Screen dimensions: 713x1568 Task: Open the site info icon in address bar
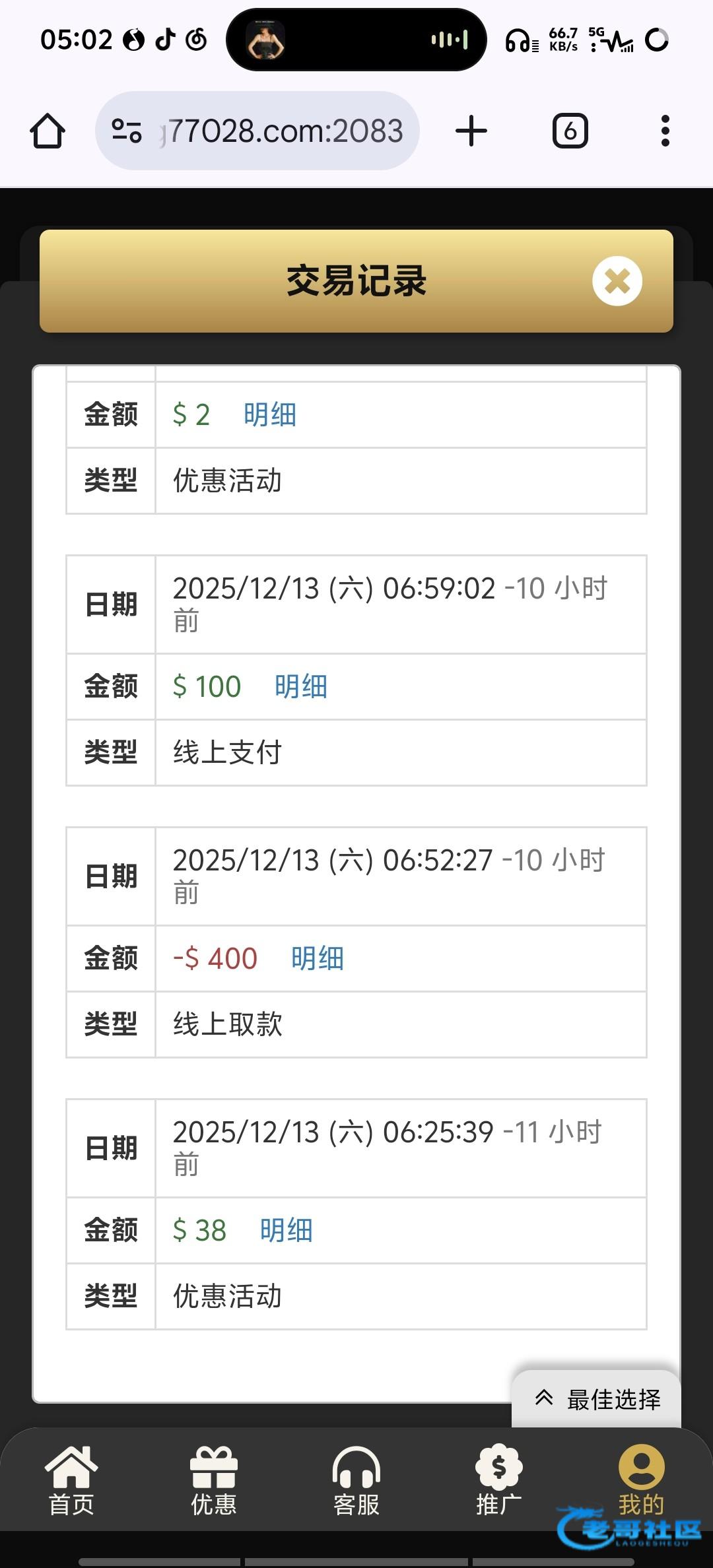click(x=126, y=131)
